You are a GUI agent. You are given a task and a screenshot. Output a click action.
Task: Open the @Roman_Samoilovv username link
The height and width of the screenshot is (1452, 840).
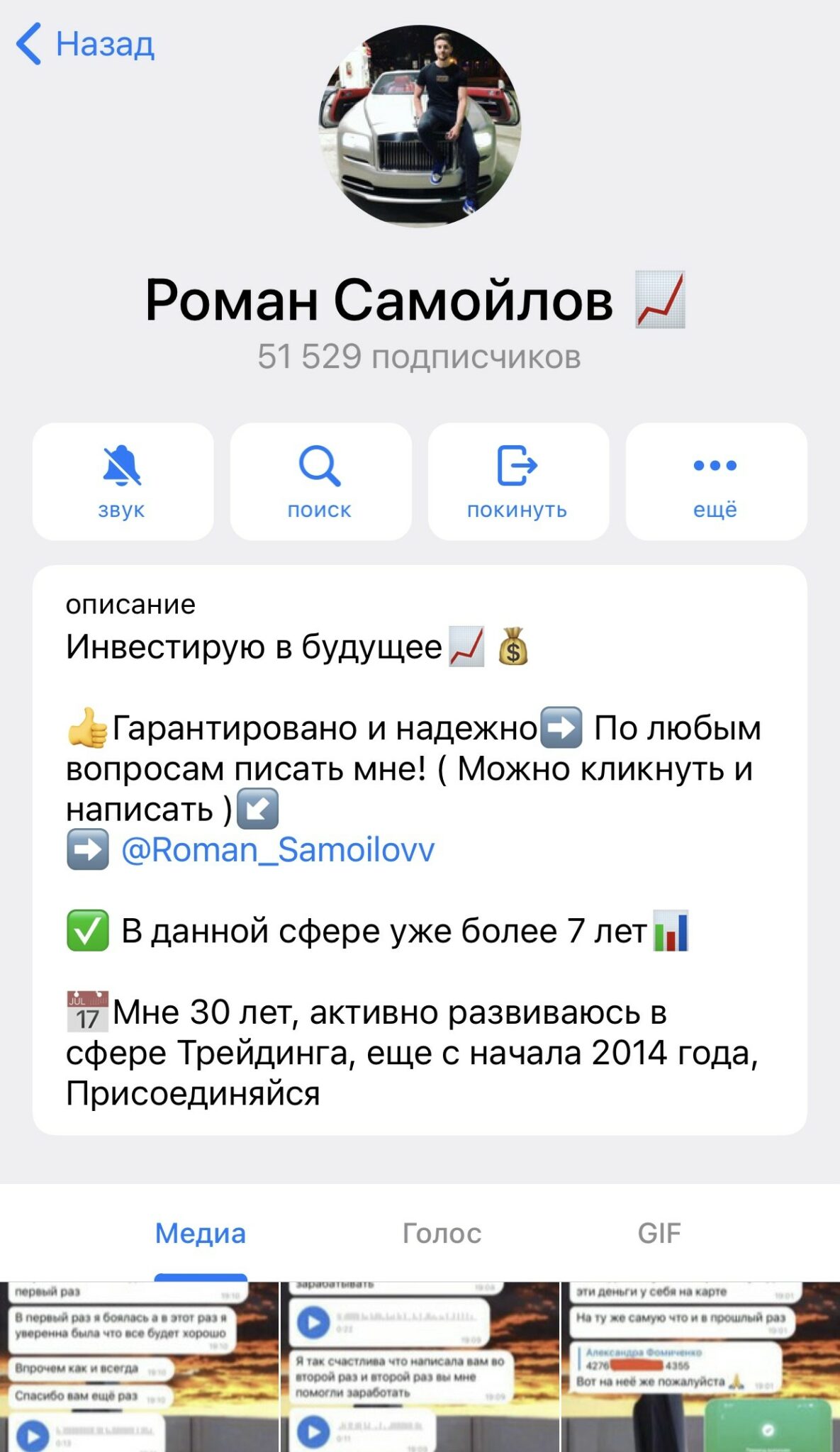(x=278, y=849)
